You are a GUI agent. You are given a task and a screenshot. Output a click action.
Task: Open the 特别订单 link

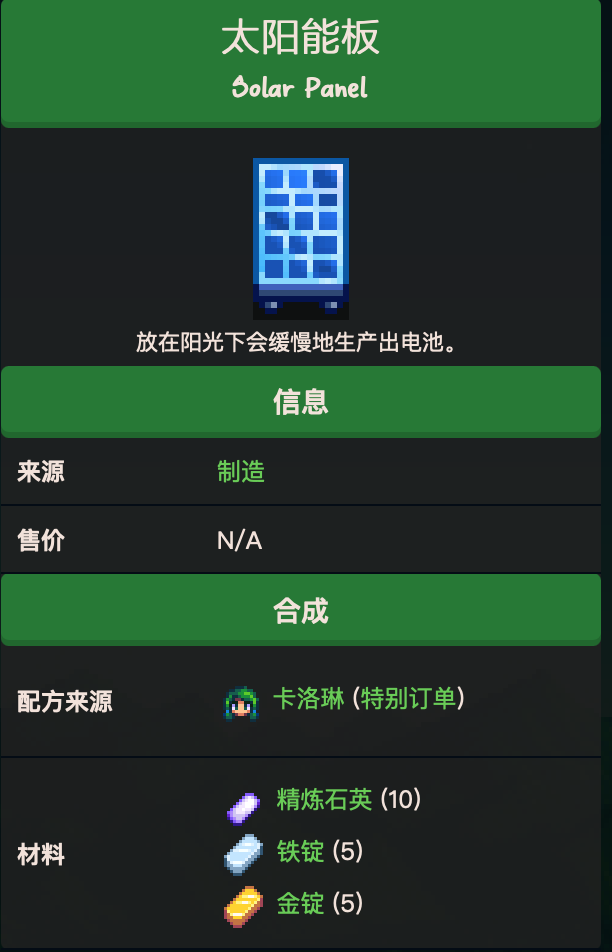coord(409,698)
